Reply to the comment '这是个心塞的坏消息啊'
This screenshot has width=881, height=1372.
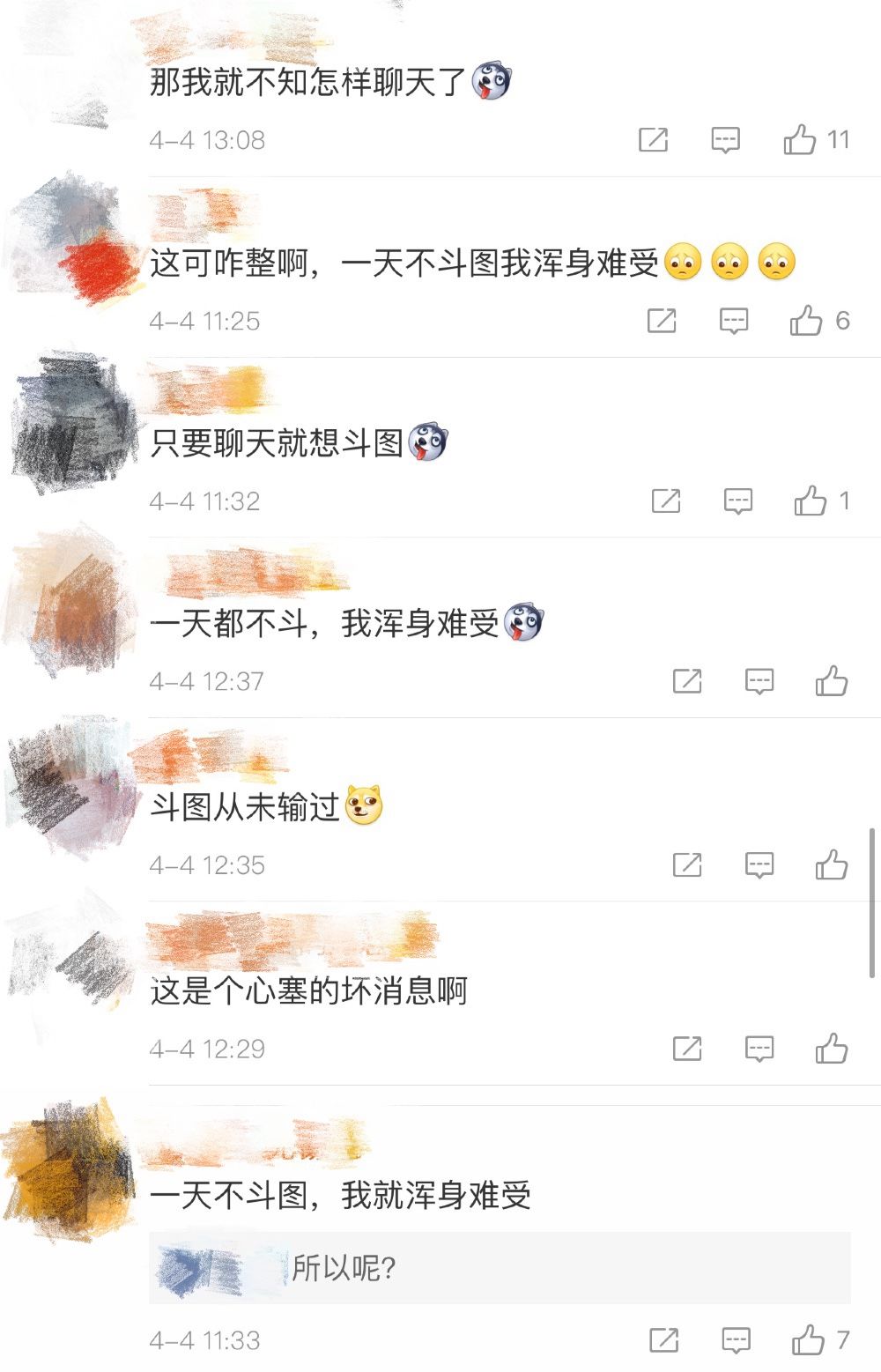[x=759, y=1049]
